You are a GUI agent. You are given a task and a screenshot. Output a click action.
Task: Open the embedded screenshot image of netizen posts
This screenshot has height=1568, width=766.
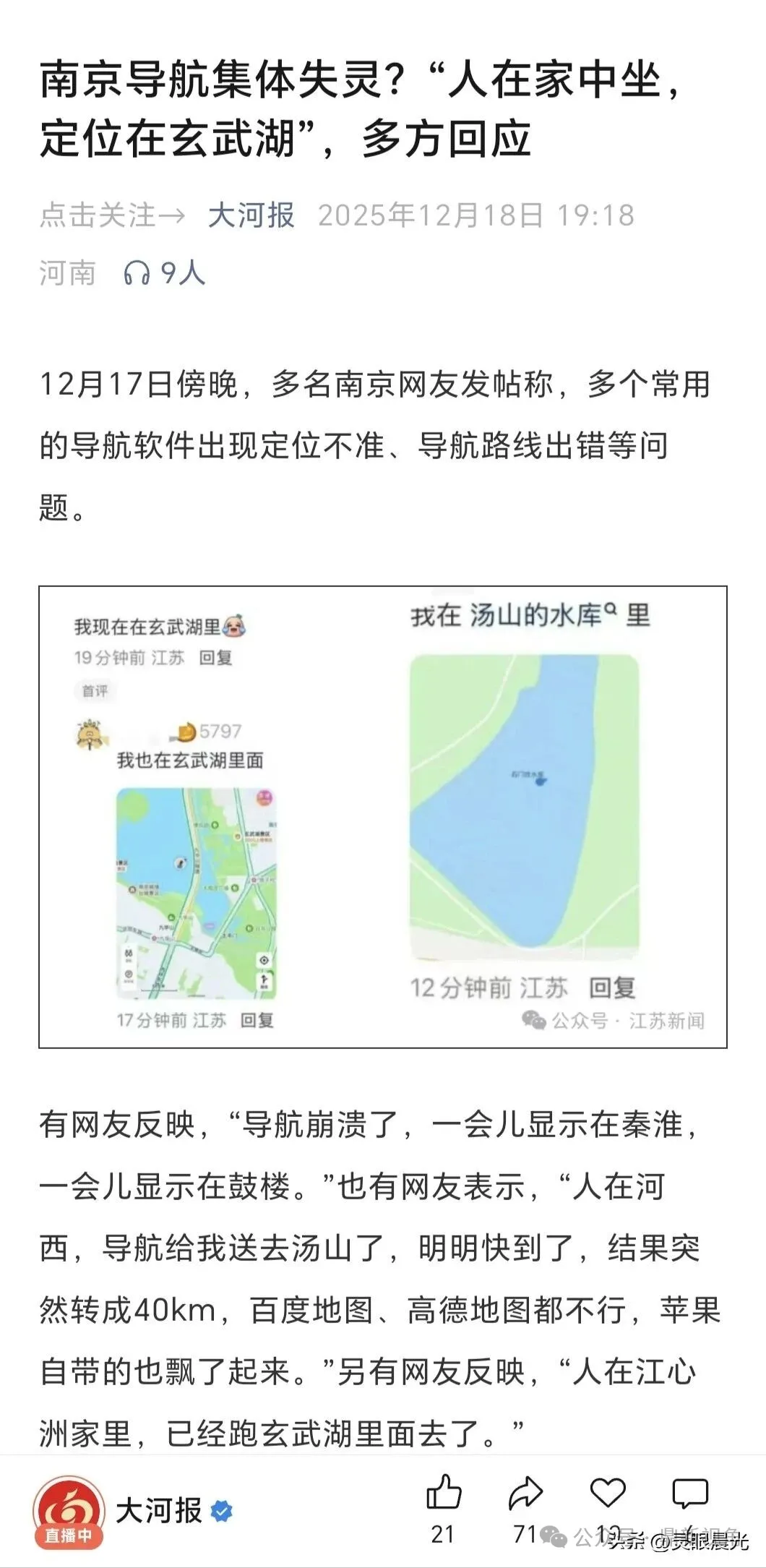[x=382, y=817]
